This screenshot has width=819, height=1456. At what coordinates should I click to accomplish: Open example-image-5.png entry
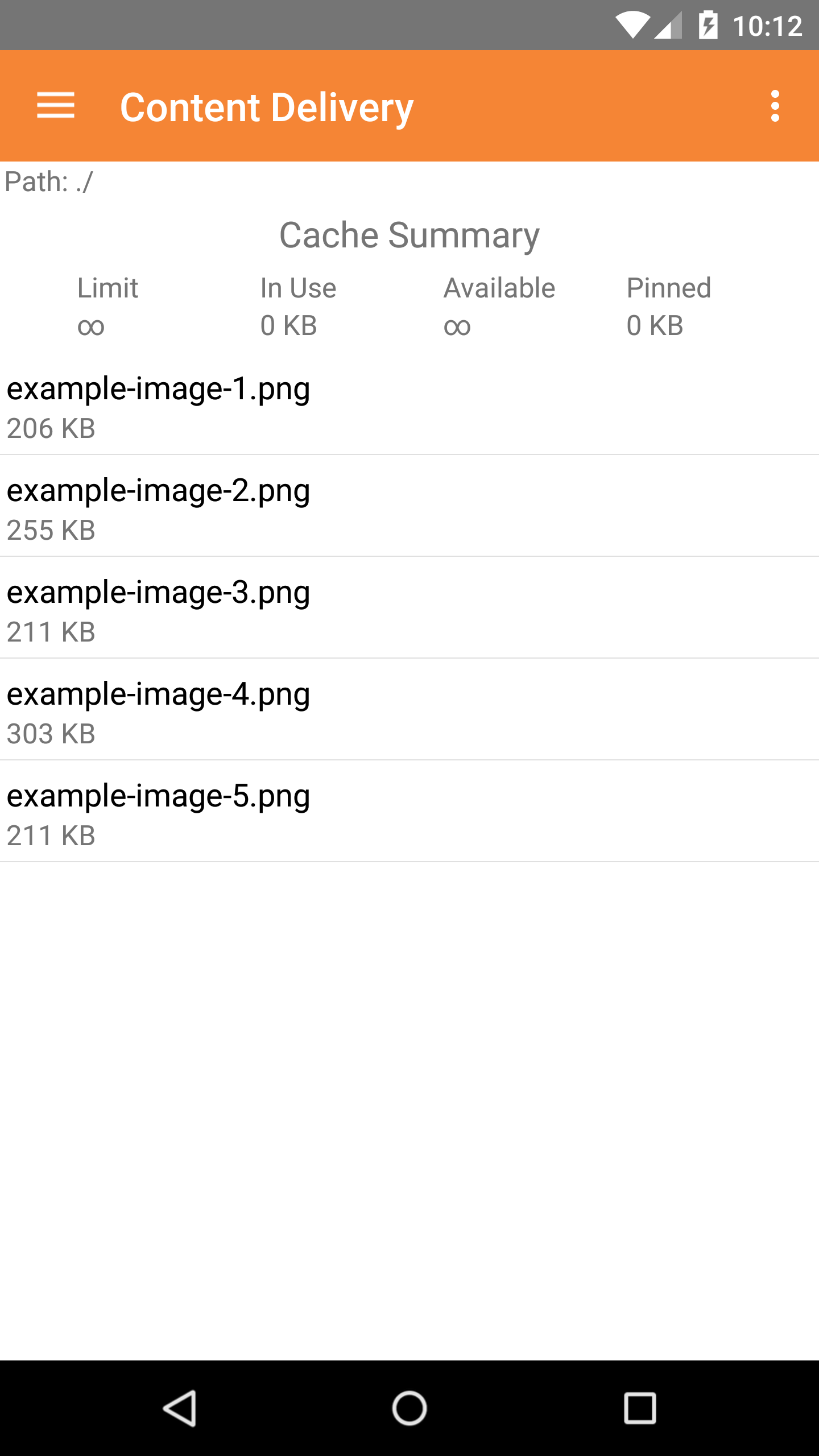(x=409, y=811)
